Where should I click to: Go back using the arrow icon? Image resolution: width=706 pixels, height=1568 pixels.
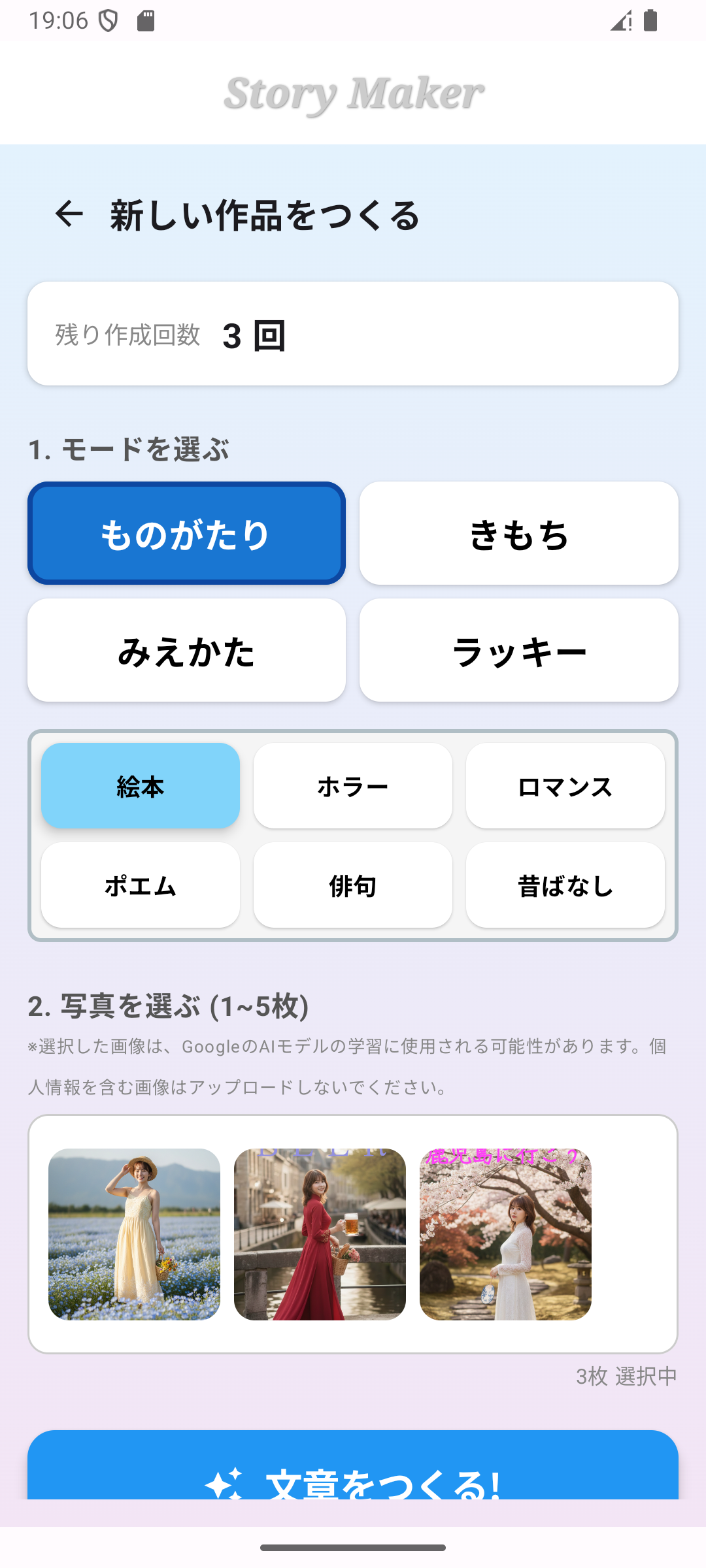click(x=69, y=214)
